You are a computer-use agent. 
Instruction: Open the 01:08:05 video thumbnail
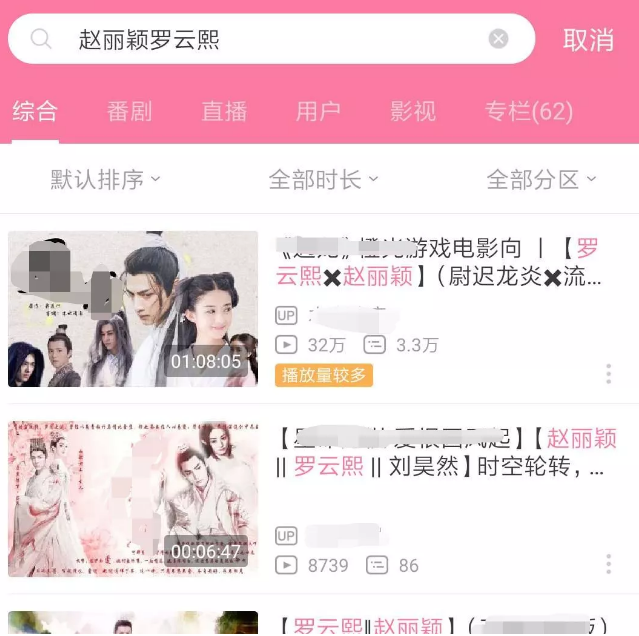(x=133, y=309)
